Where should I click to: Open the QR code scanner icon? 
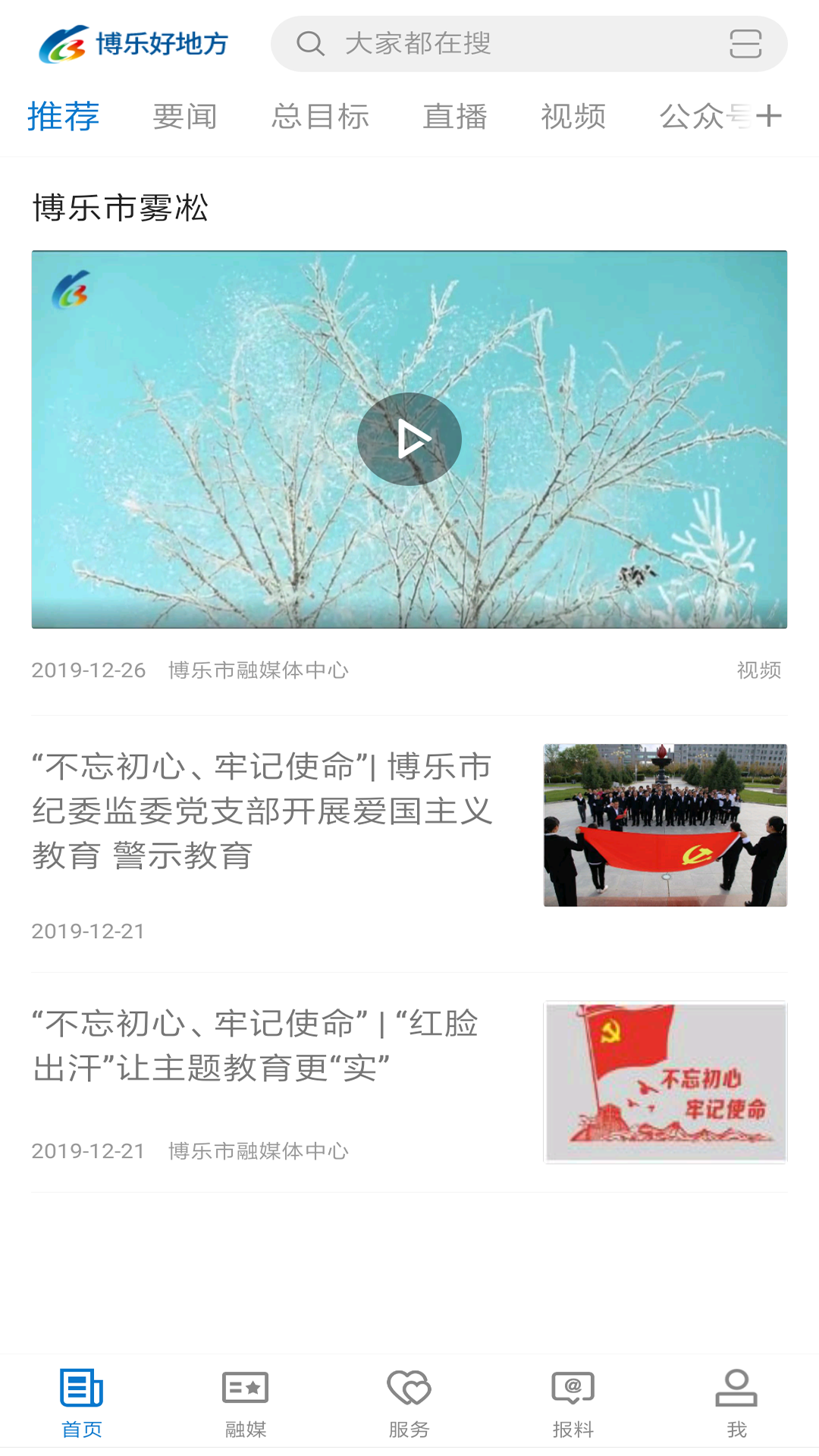point(746,43)
